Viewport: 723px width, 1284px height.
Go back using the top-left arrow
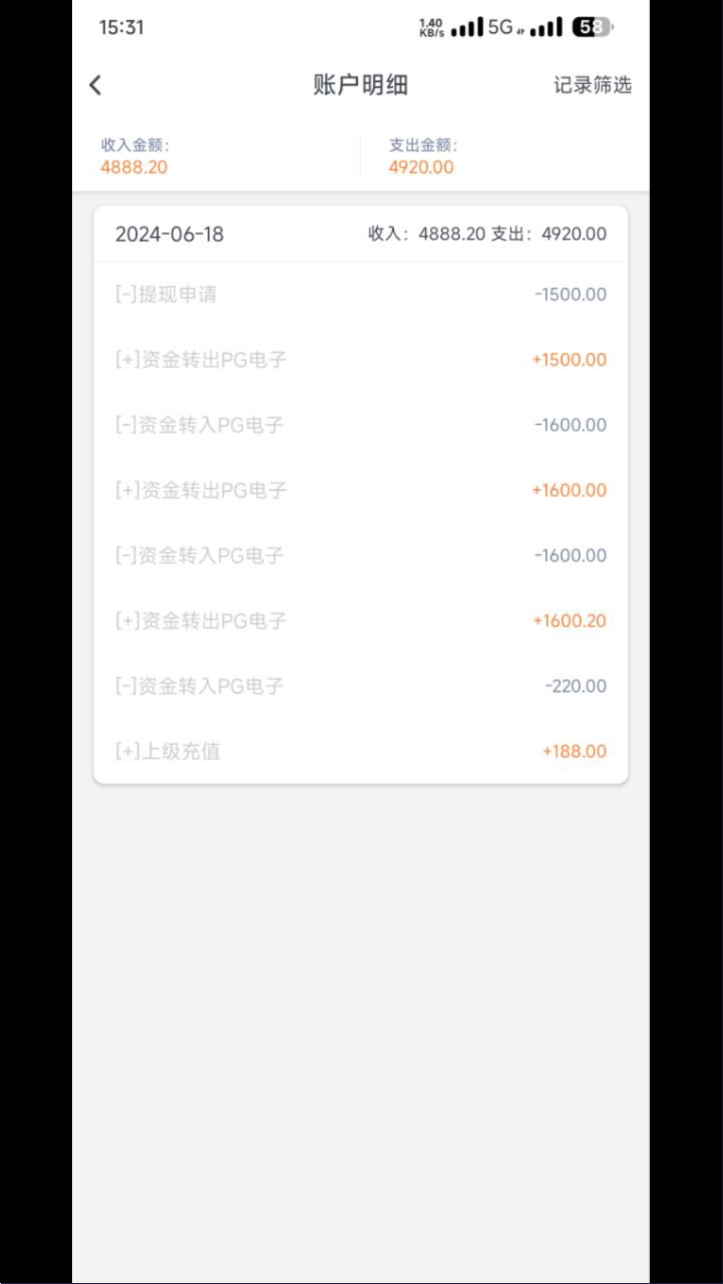[95, 85]
